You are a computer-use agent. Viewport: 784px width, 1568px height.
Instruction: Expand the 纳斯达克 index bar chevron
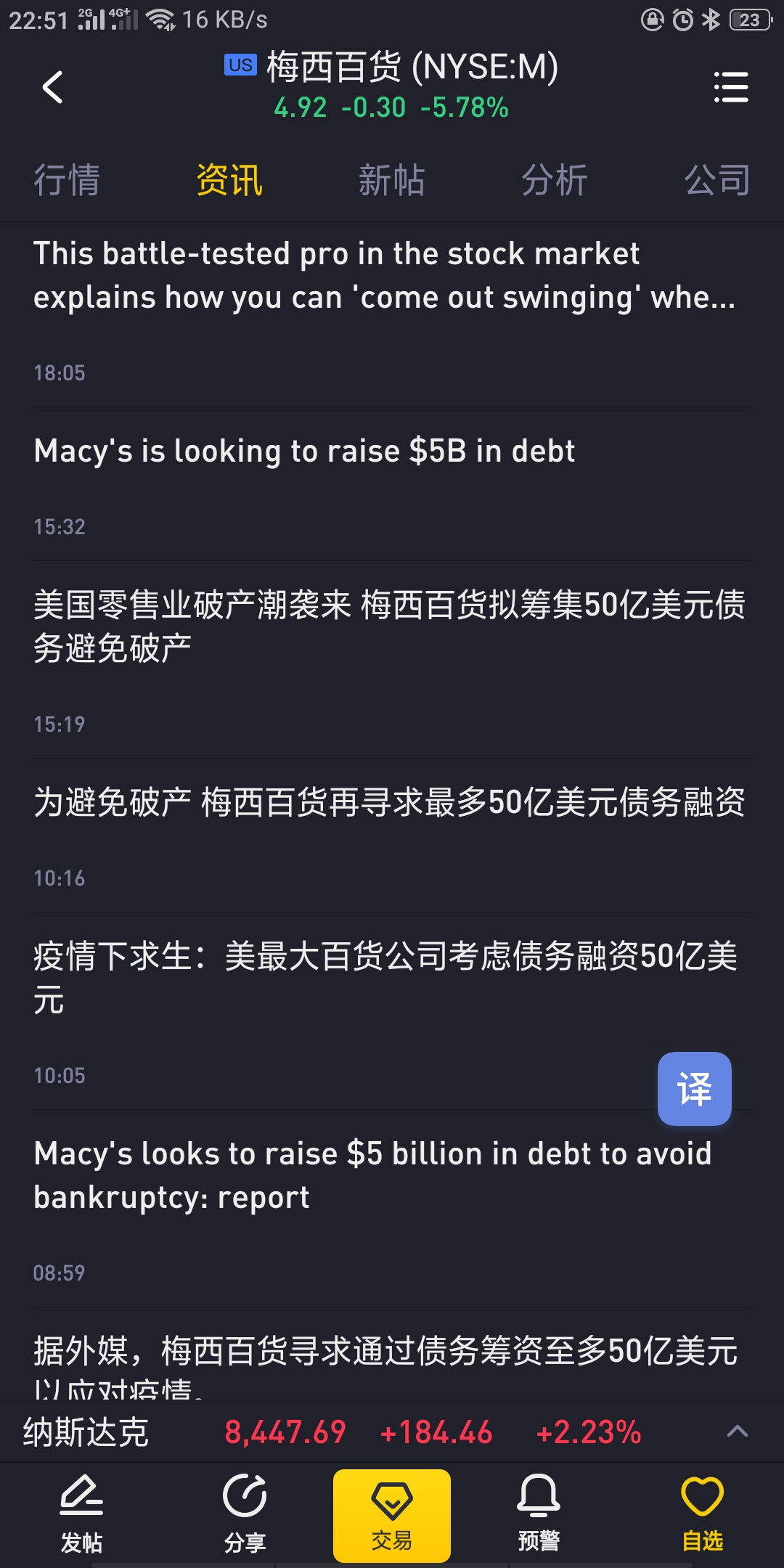(737, 1431)
